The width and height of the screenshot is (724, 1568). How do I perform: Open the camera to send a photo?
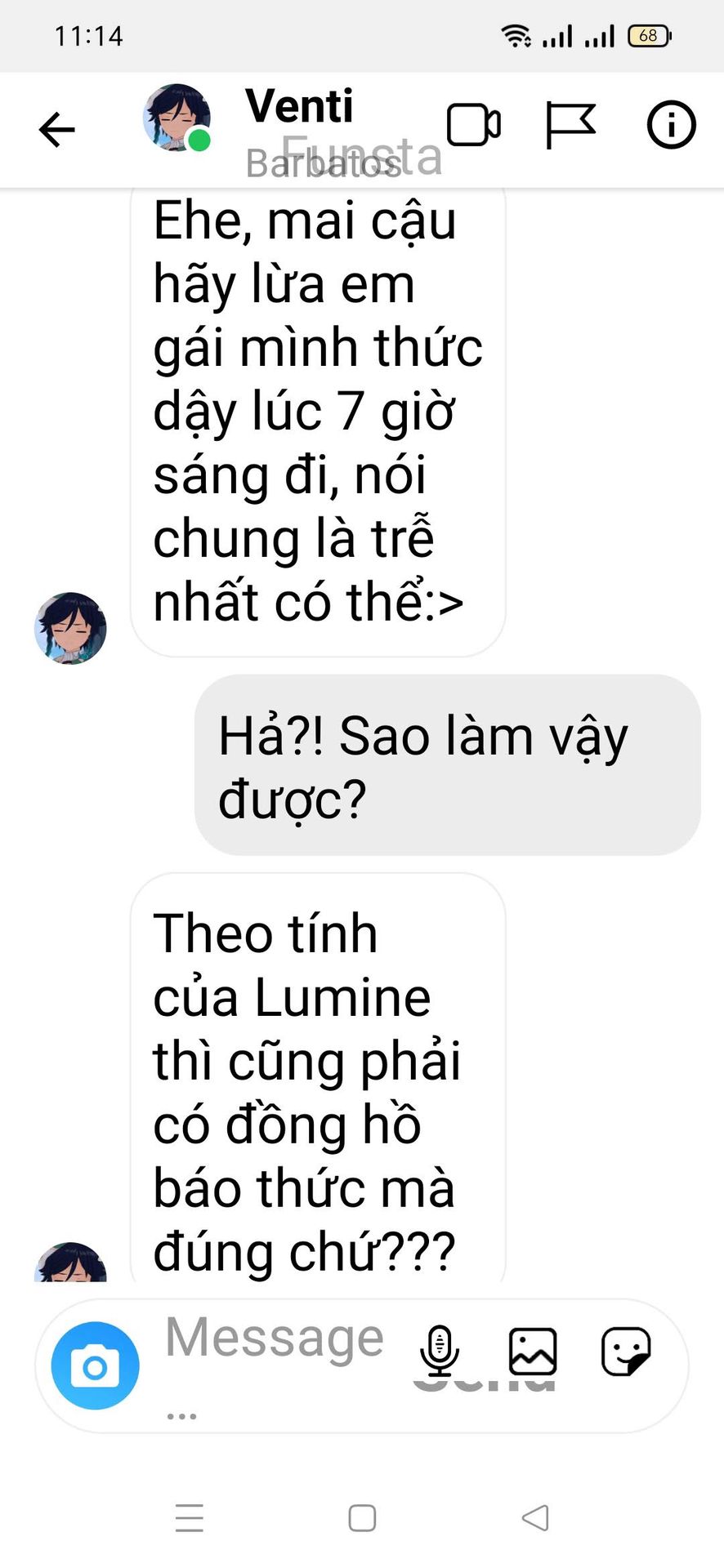coord(95,1365)
